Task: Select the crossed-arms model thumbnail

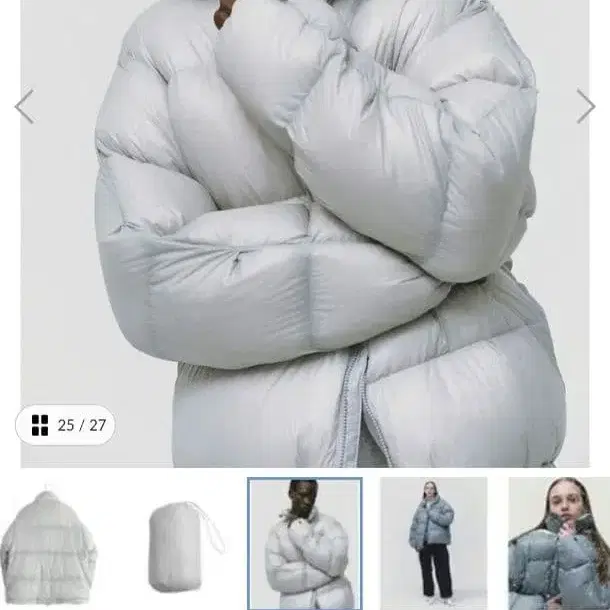Action: point(305,543)
